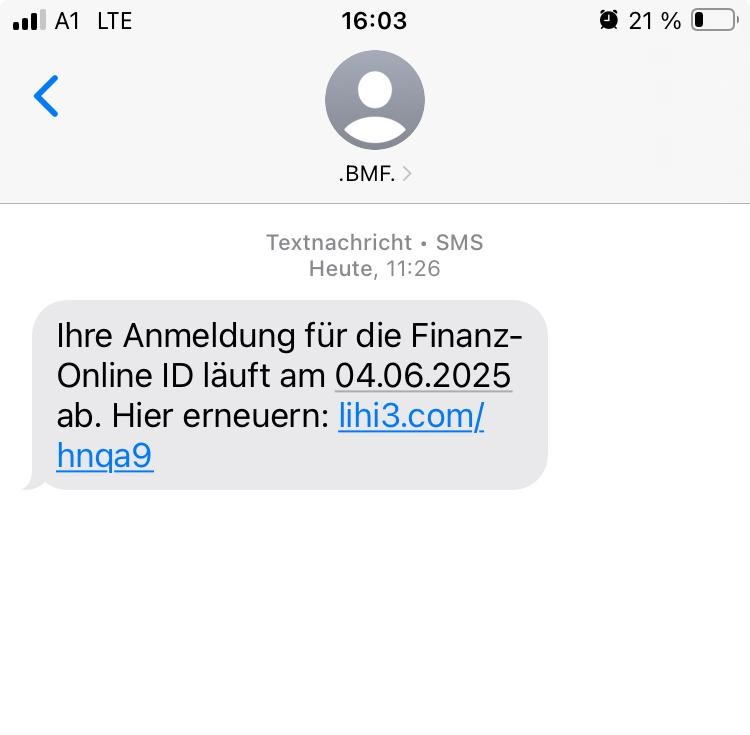
Task: Go back to the messages list
Action: (46, 96)
